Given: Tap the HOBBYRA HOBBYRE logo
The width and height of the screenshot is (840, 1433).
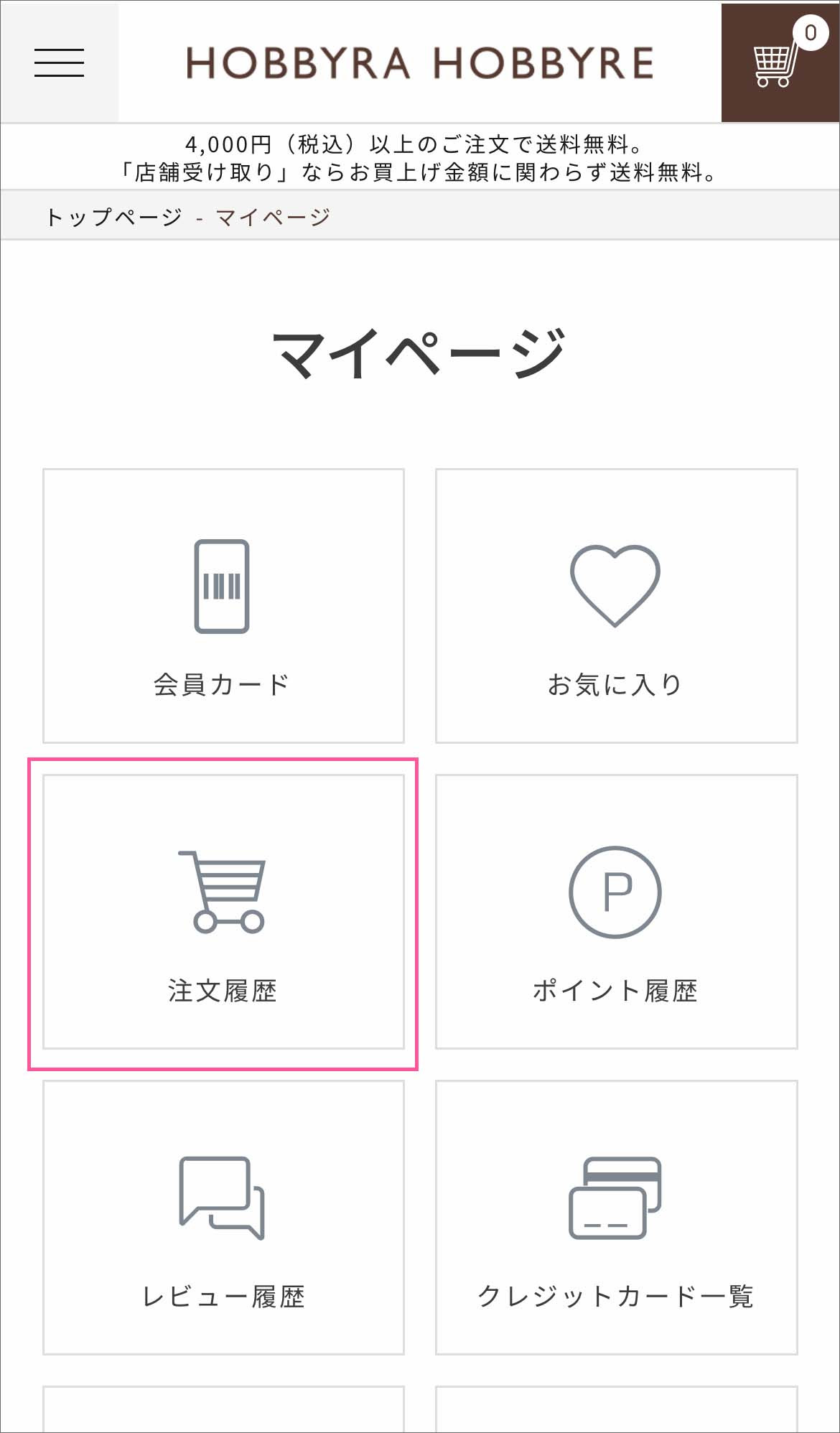Looking at the screenshot, I should [x=420, y=63].
